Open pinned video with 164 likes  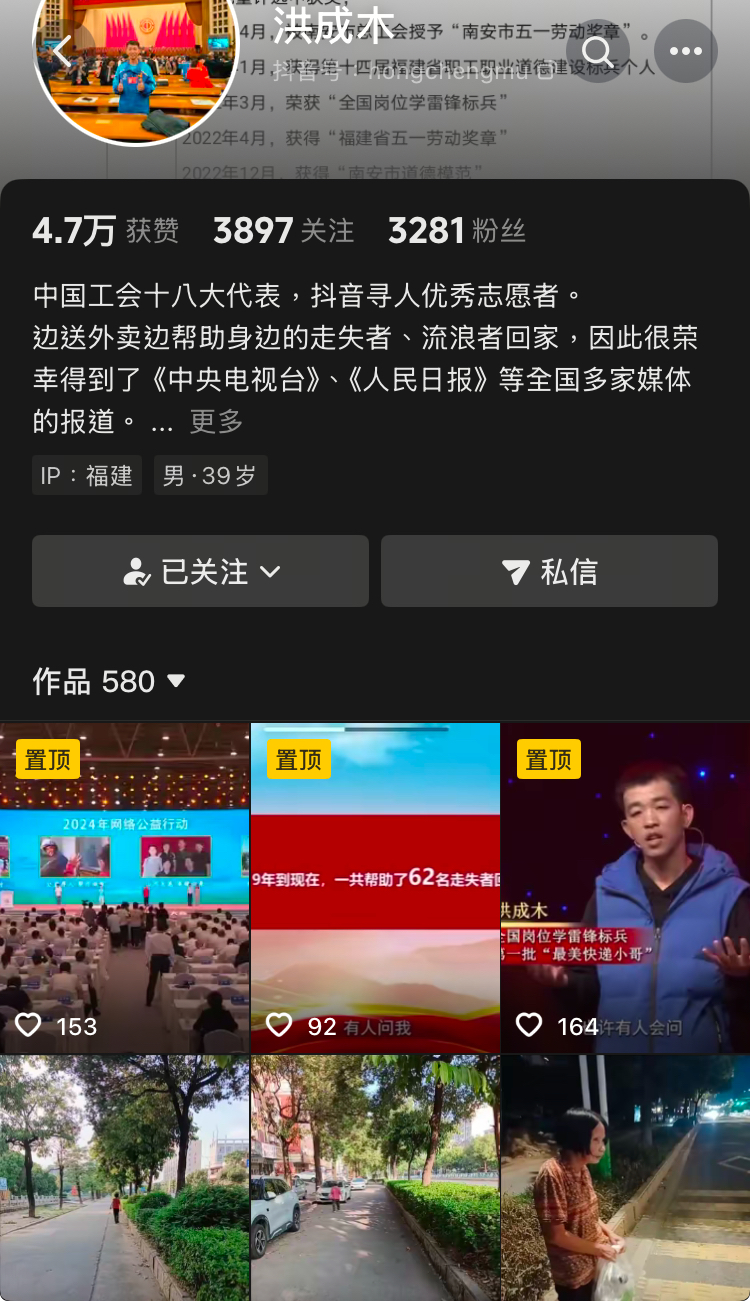pyautogui.click(x=626, y=888)
